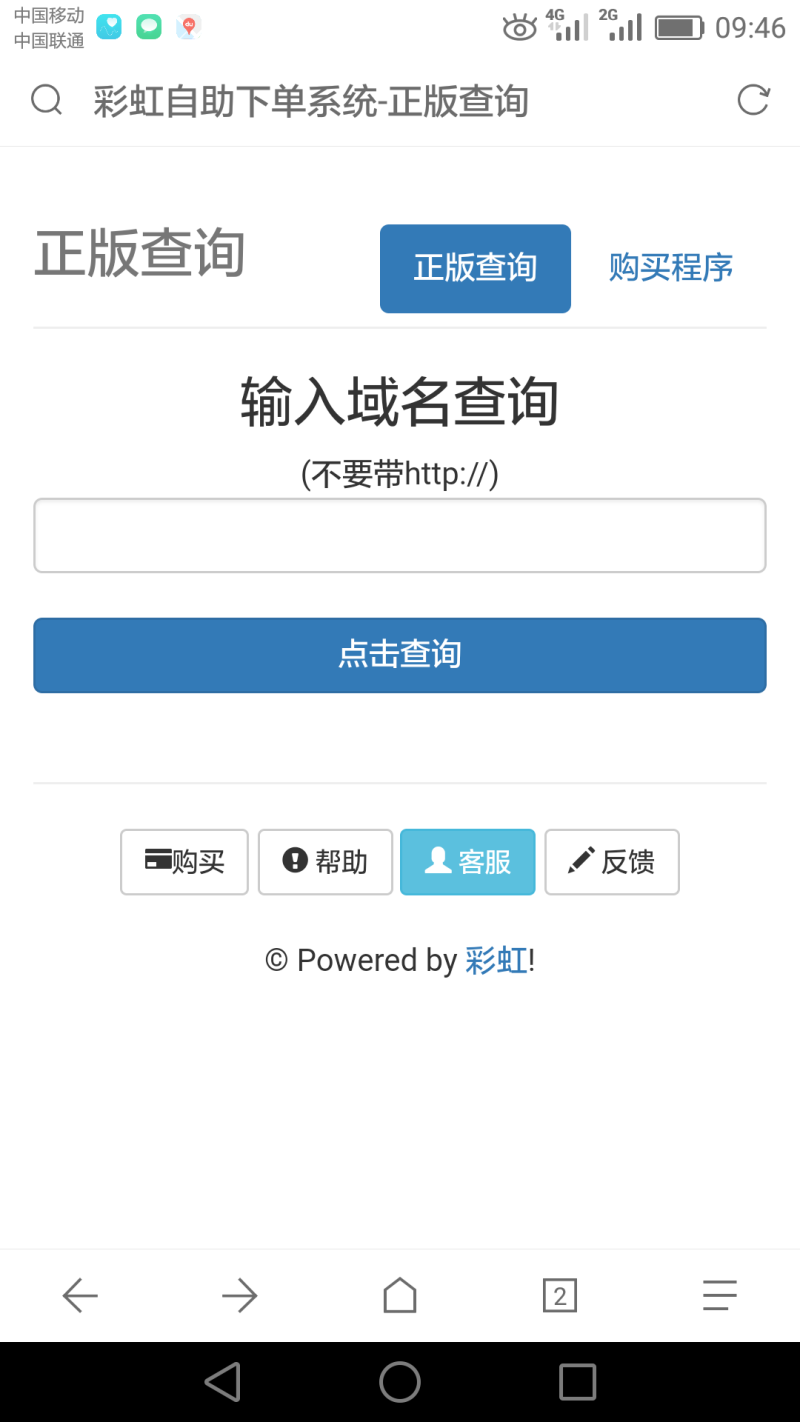
Task: Open the 购买程序 tab
Action: click(x=671, y=268)
